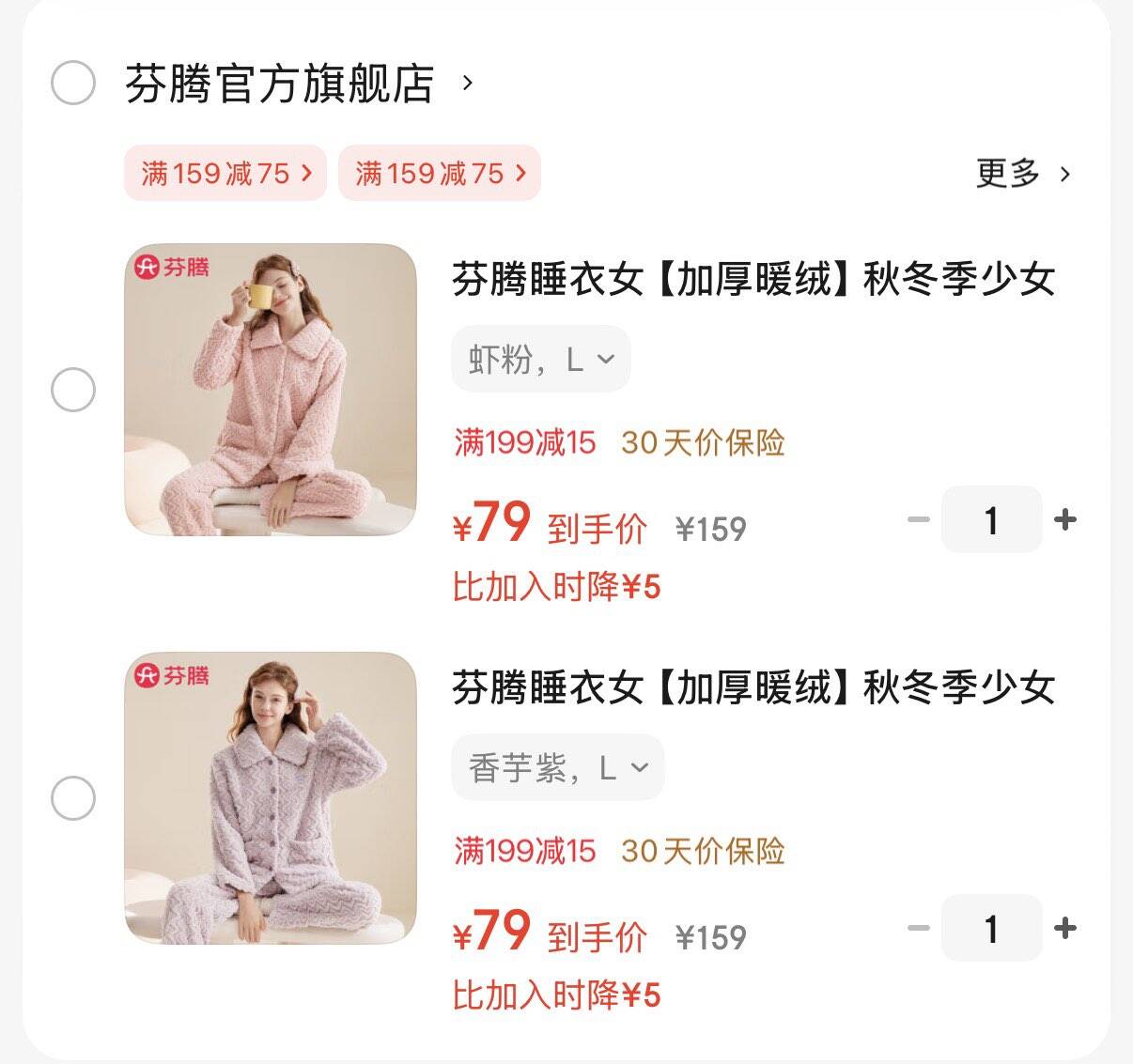Open the 芬腾官方旗舰店 store page

click(280, 84)
